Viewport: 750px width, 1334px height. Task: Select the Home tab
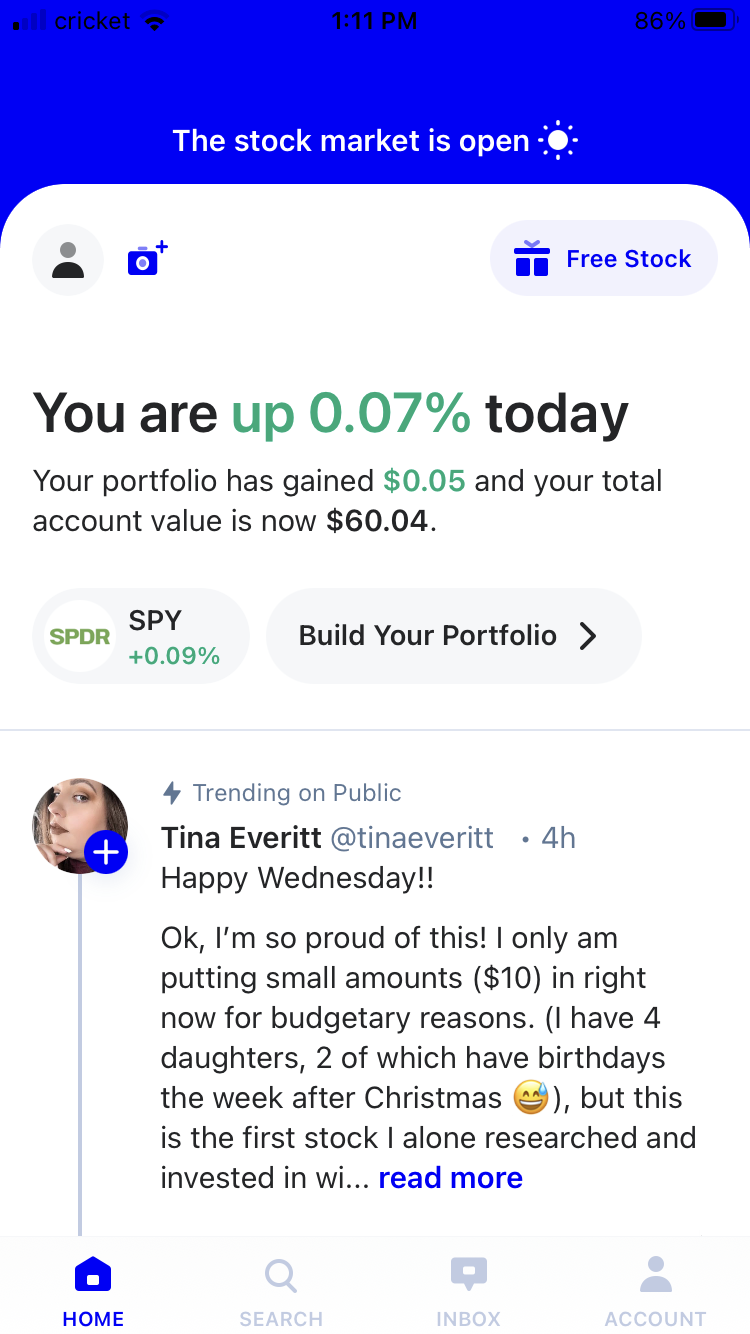(x=93, y=1291)
